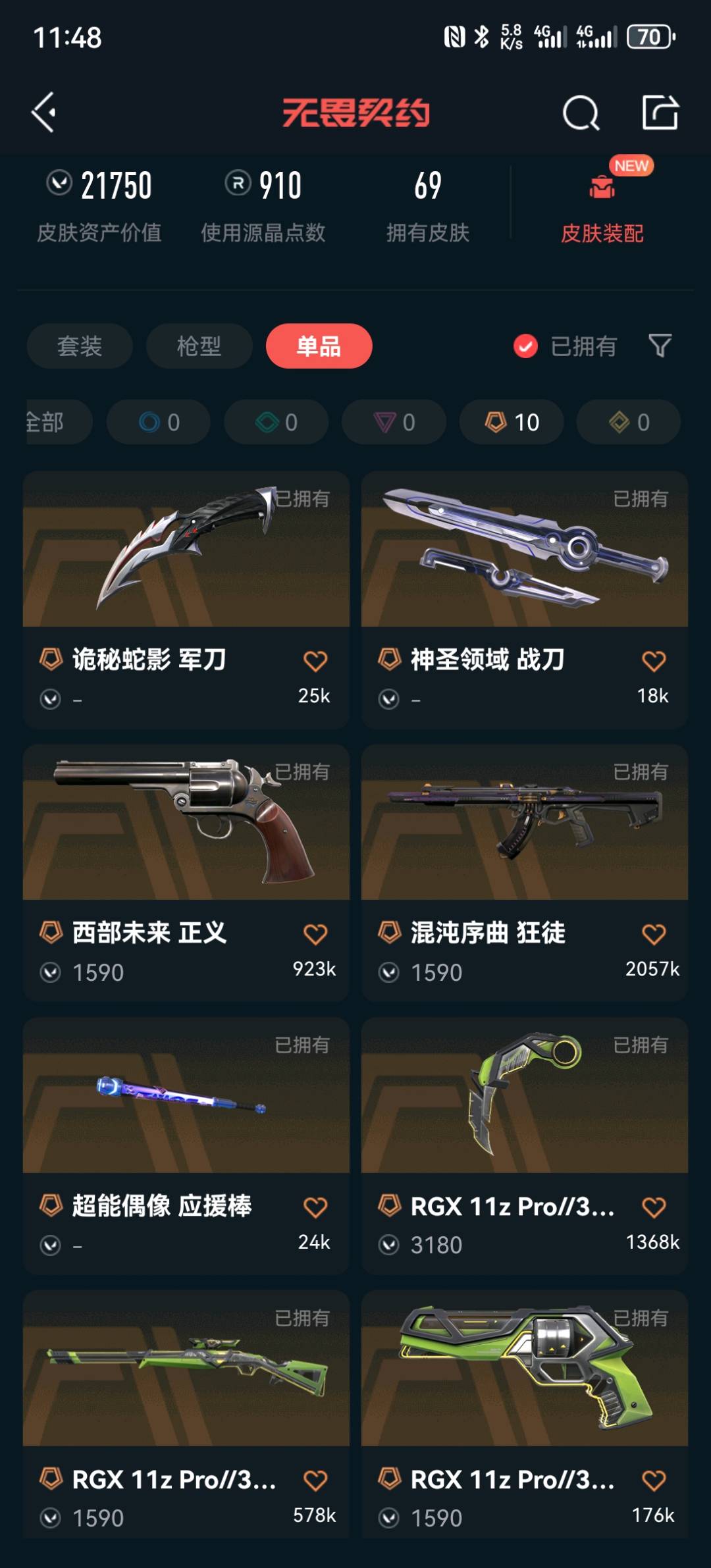This screenshot has height=1568, width=711.
Task: Like the 混沌序曲 狂徒 skin
Action: pos(653,934)
